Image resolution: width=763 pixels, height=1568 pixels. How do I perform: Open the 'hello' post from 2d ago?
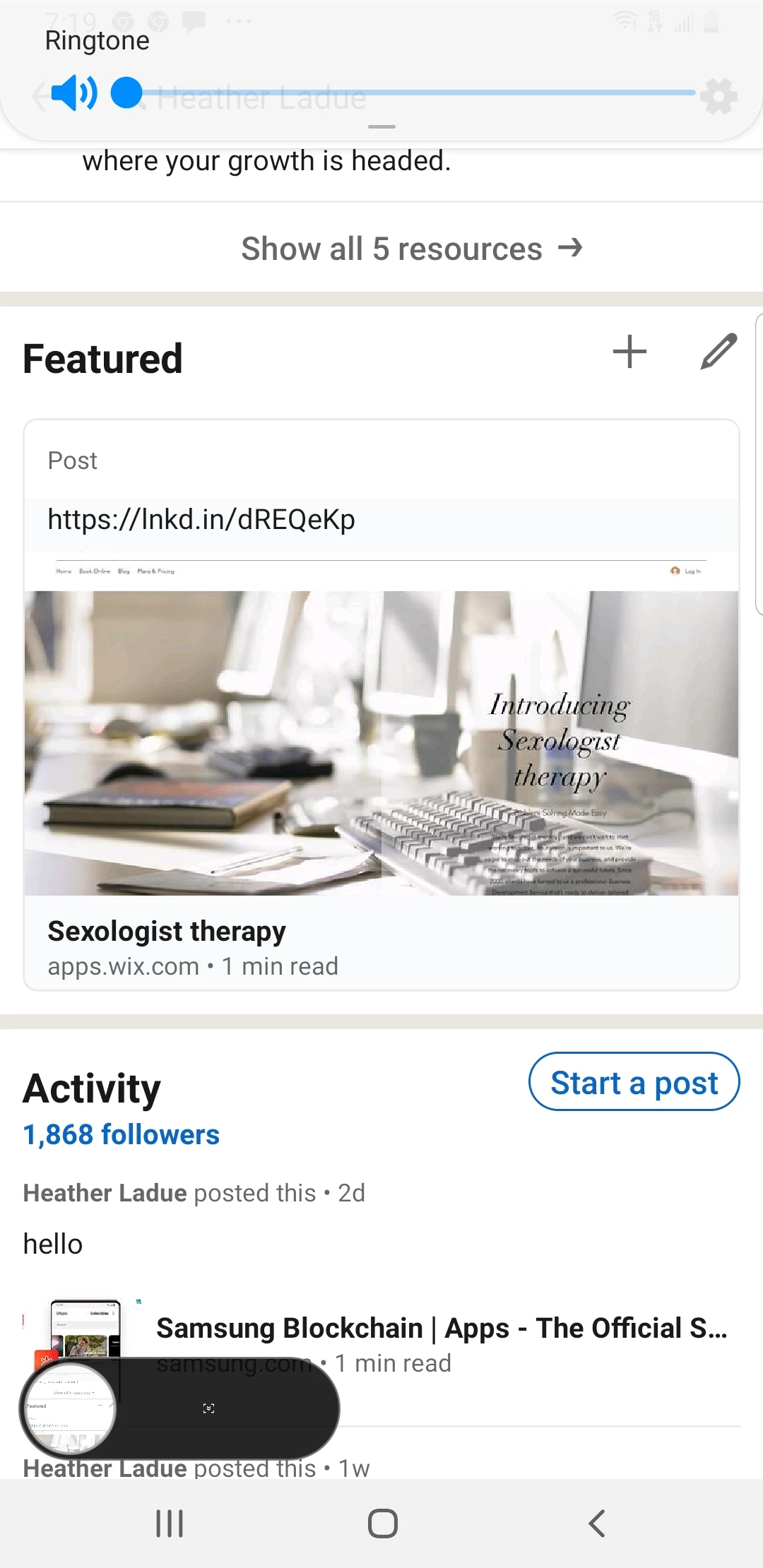[53, 1245]
